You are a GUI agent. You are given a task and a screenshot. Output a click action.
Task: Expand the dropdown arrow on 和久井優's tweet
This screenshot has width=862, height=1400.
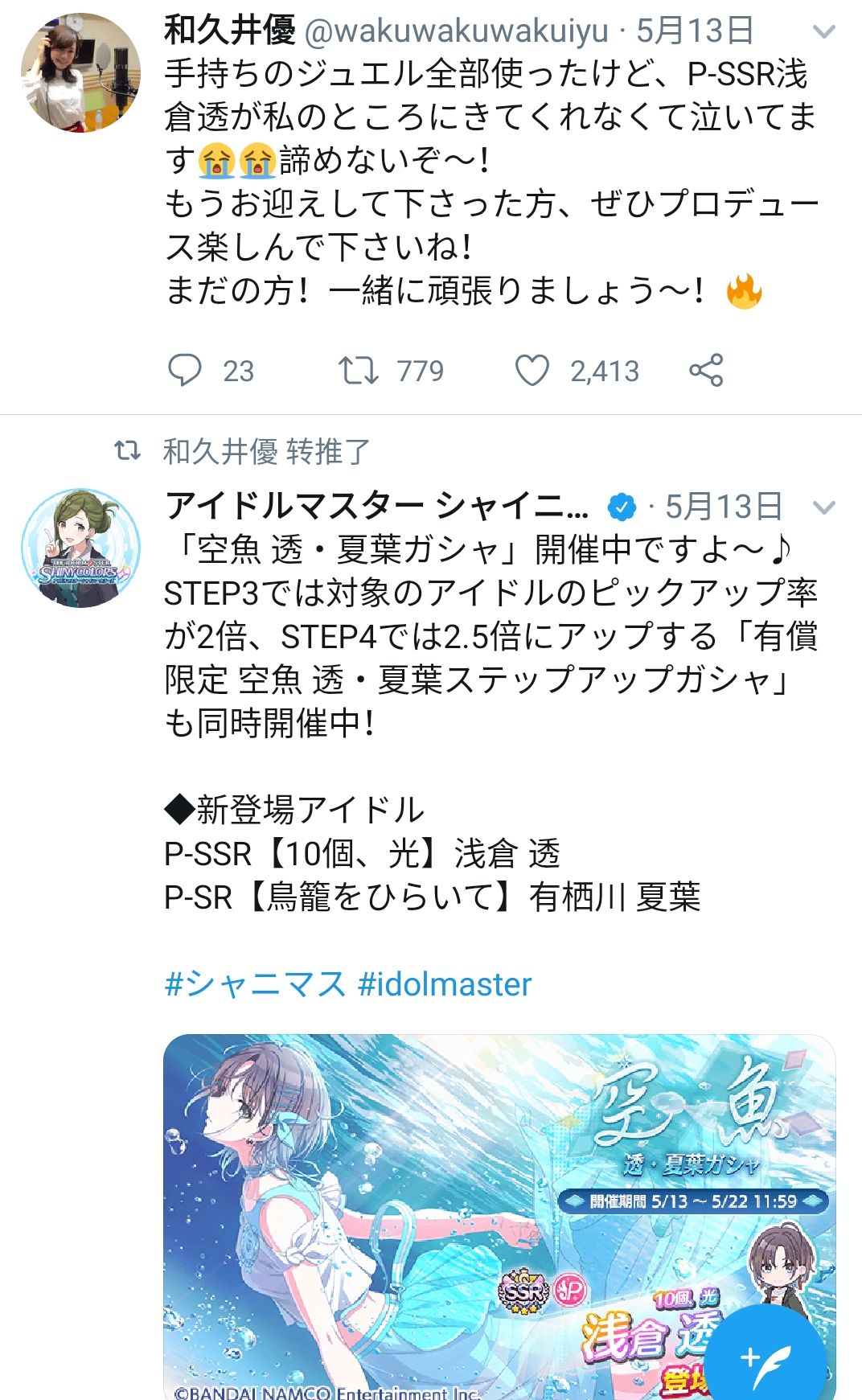824,32
